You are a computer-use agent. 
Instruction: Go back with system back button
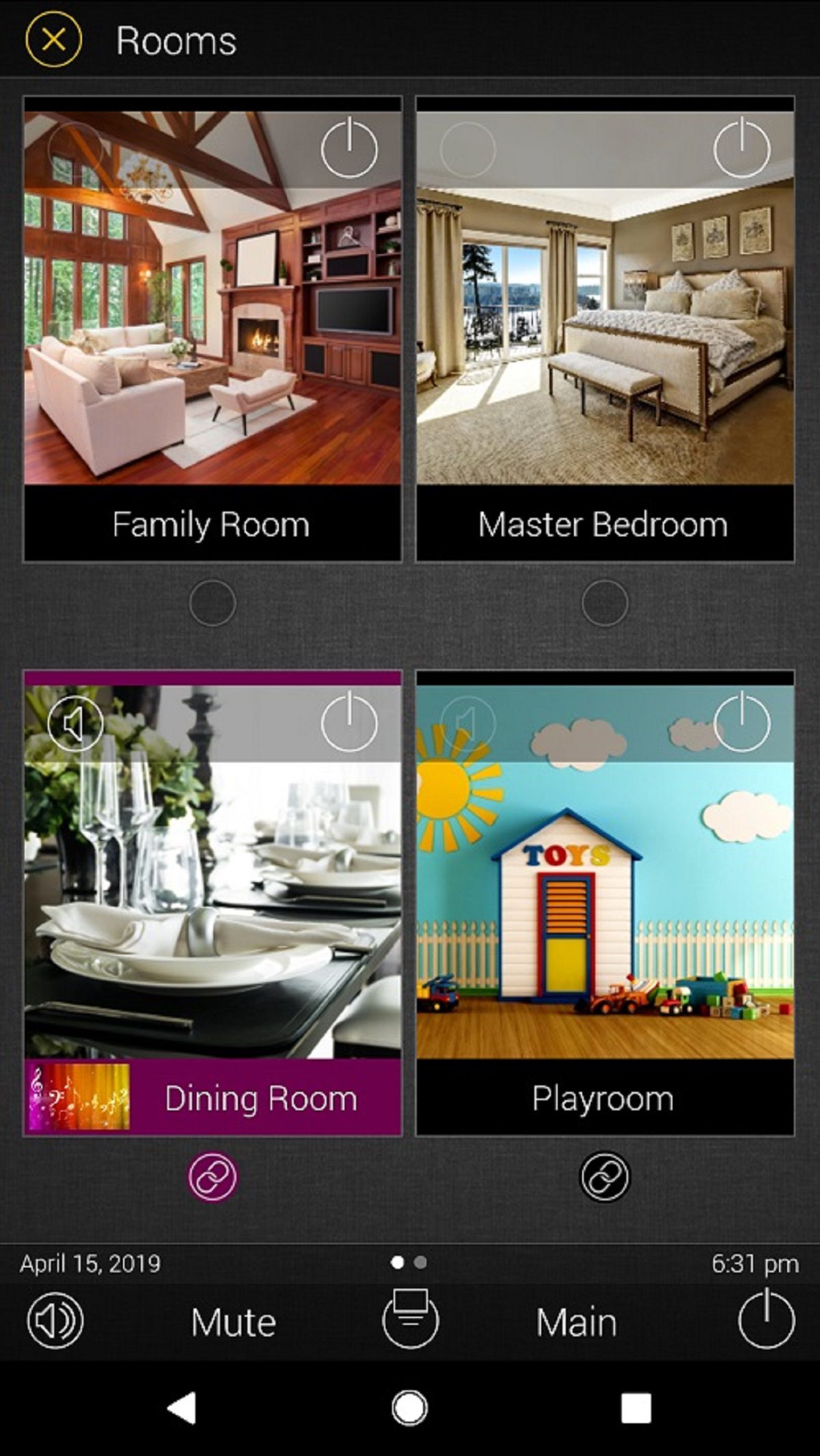[x=182, y=1408]
